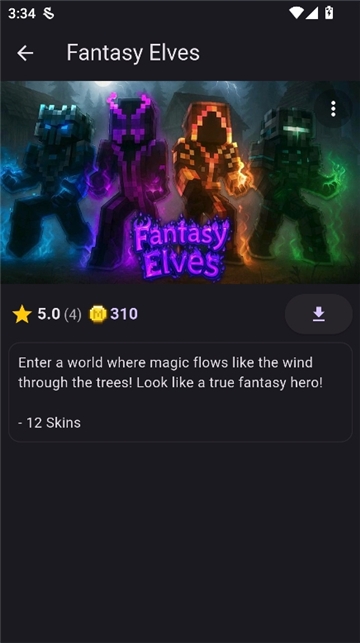Go back using the top-left arrow

tap(25, 53)
